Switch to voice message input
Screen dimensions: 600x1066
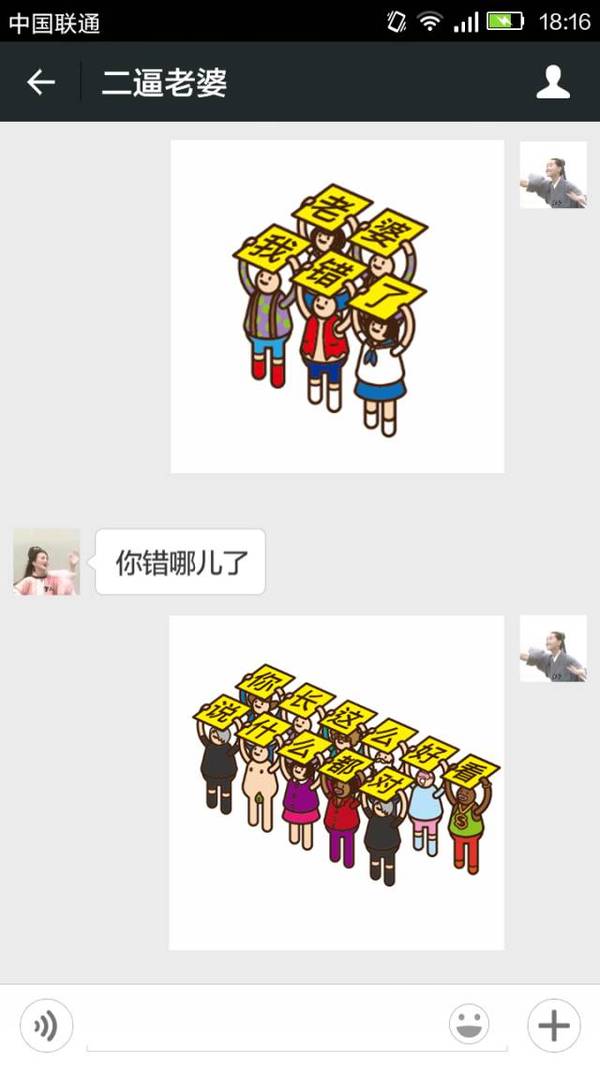[x=46, y=1026]
